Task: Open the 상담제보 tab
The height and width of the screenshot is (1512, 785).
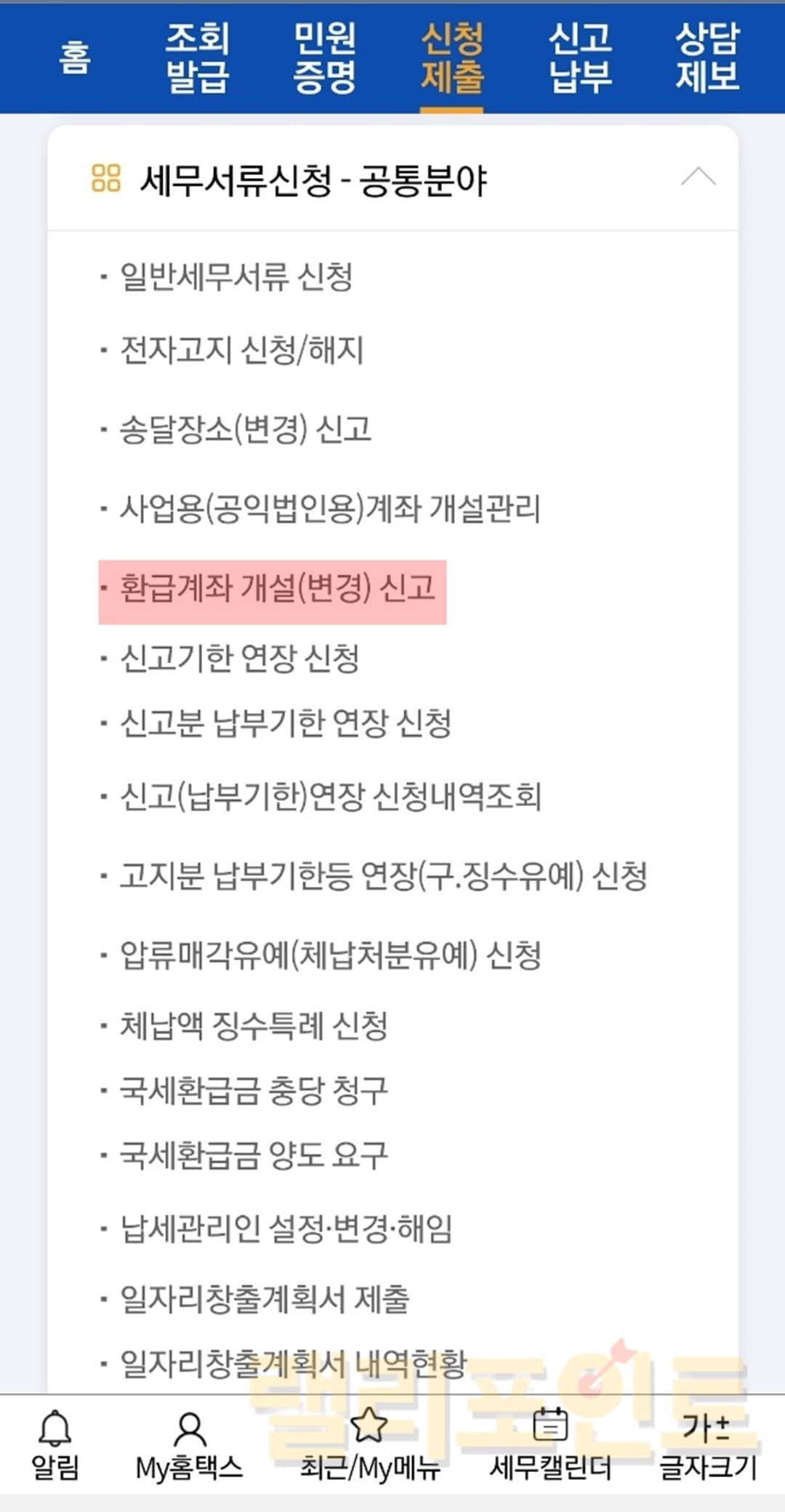Action: [706, 58]
